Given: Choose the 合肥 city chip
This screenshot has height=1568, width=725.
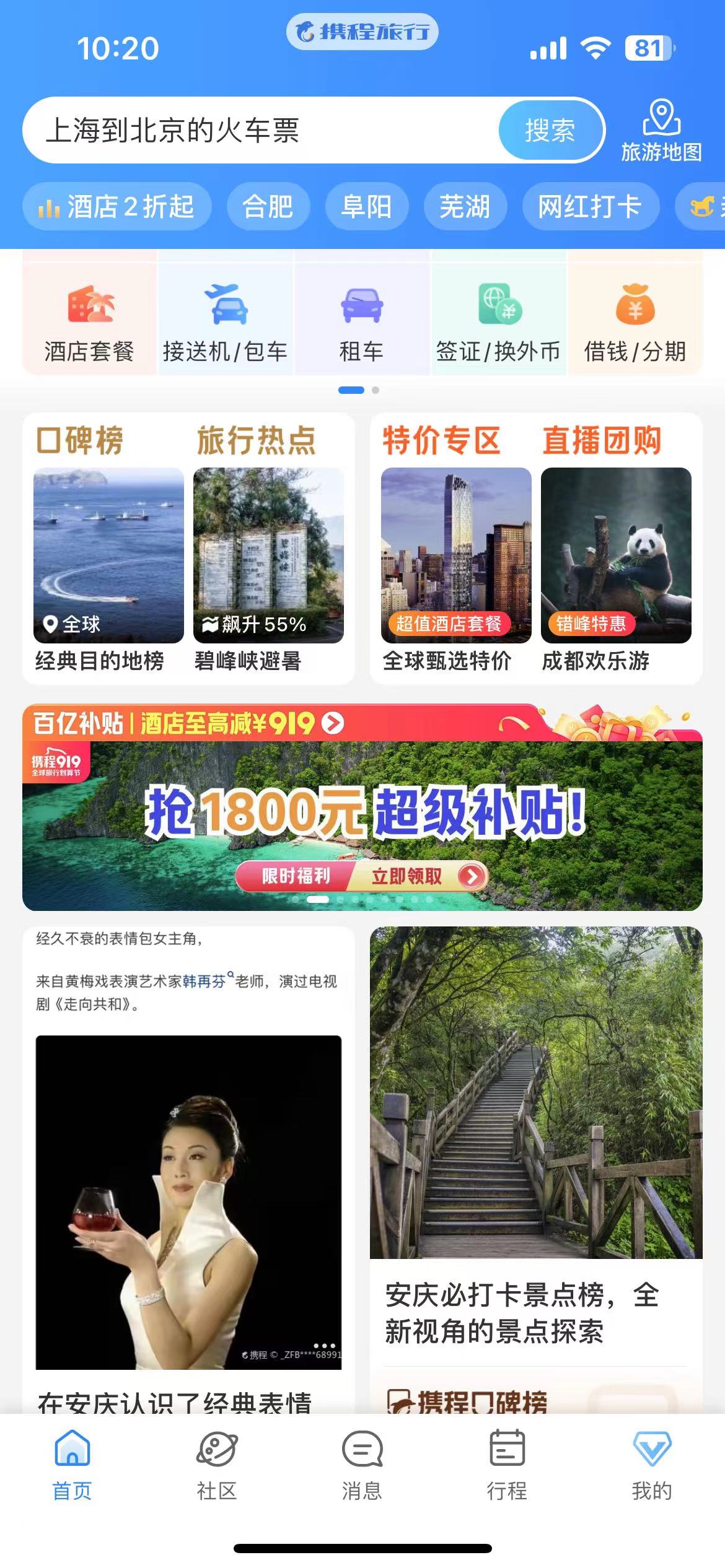Looking at the screenshot, I should click(x=268, y=207).
